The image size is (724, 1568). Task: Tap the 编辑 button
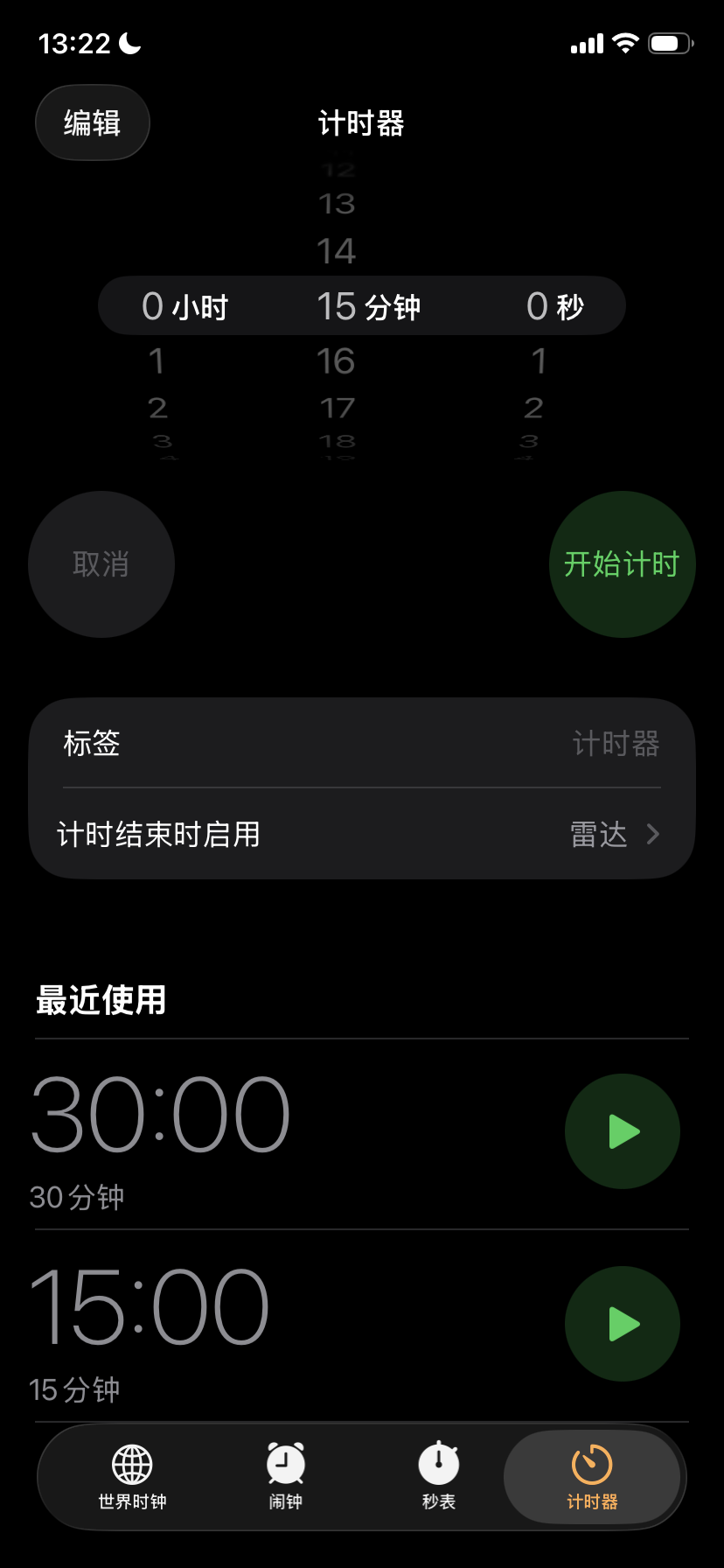[92, 122]
